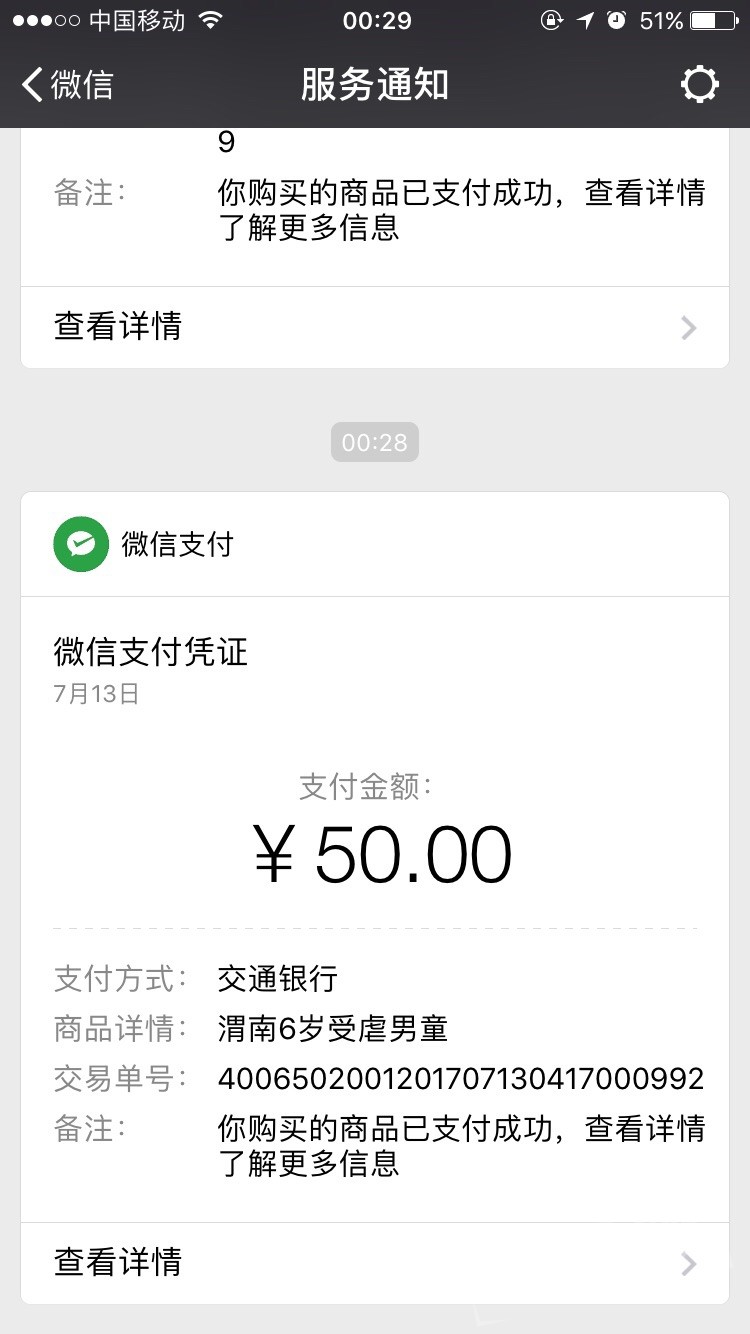Open the settings gear icon
750x1334 pixels.
coord(699,85)
